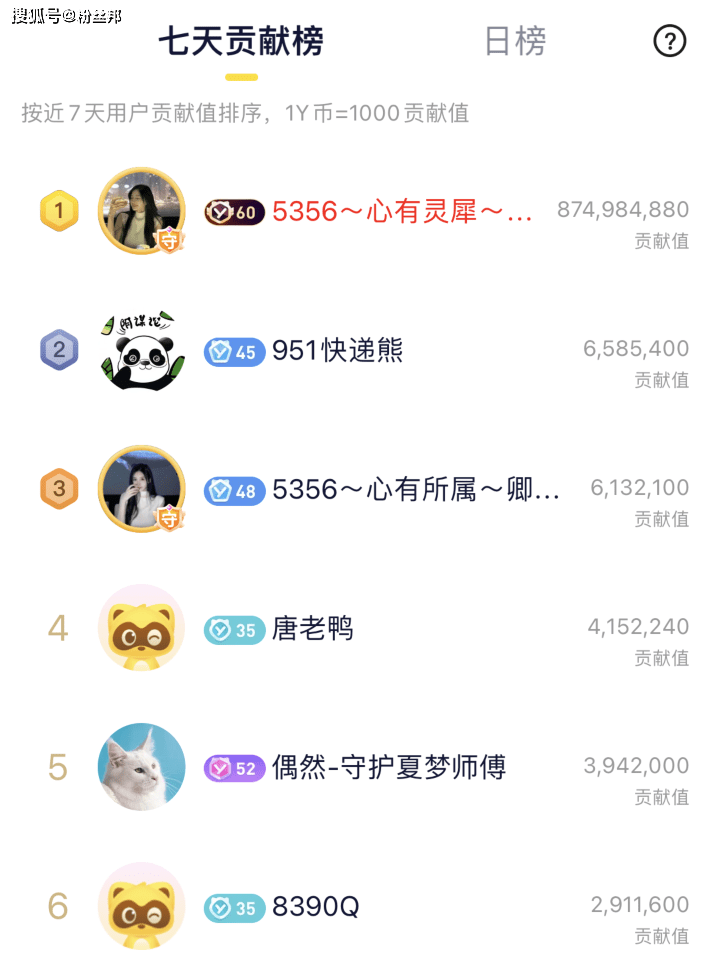Switch to the 日榜 tab
This screenshot has width=710, height=975.
tap(515, 42)
